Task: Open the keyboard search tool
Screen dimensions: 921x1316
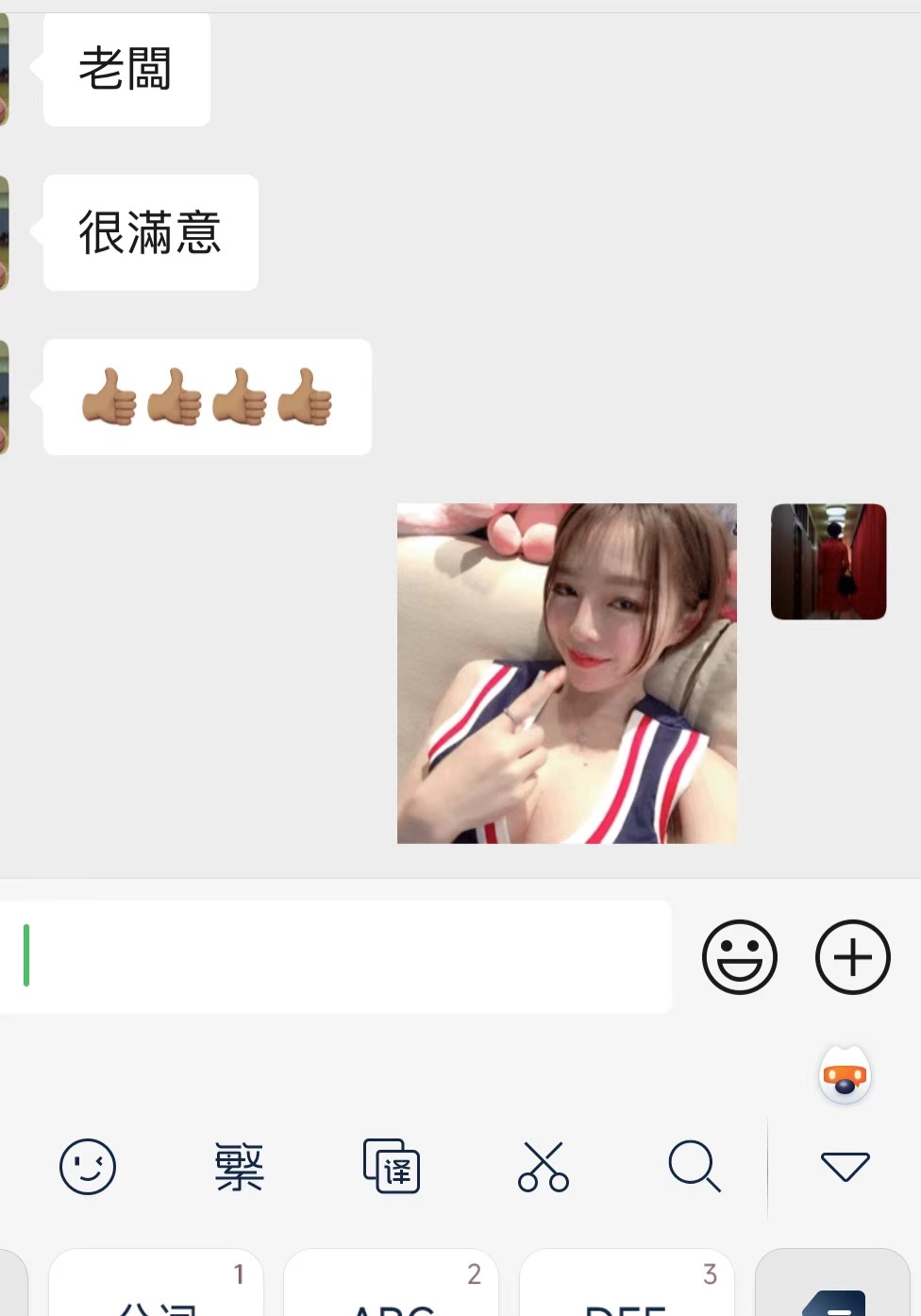Action: 695,1167
